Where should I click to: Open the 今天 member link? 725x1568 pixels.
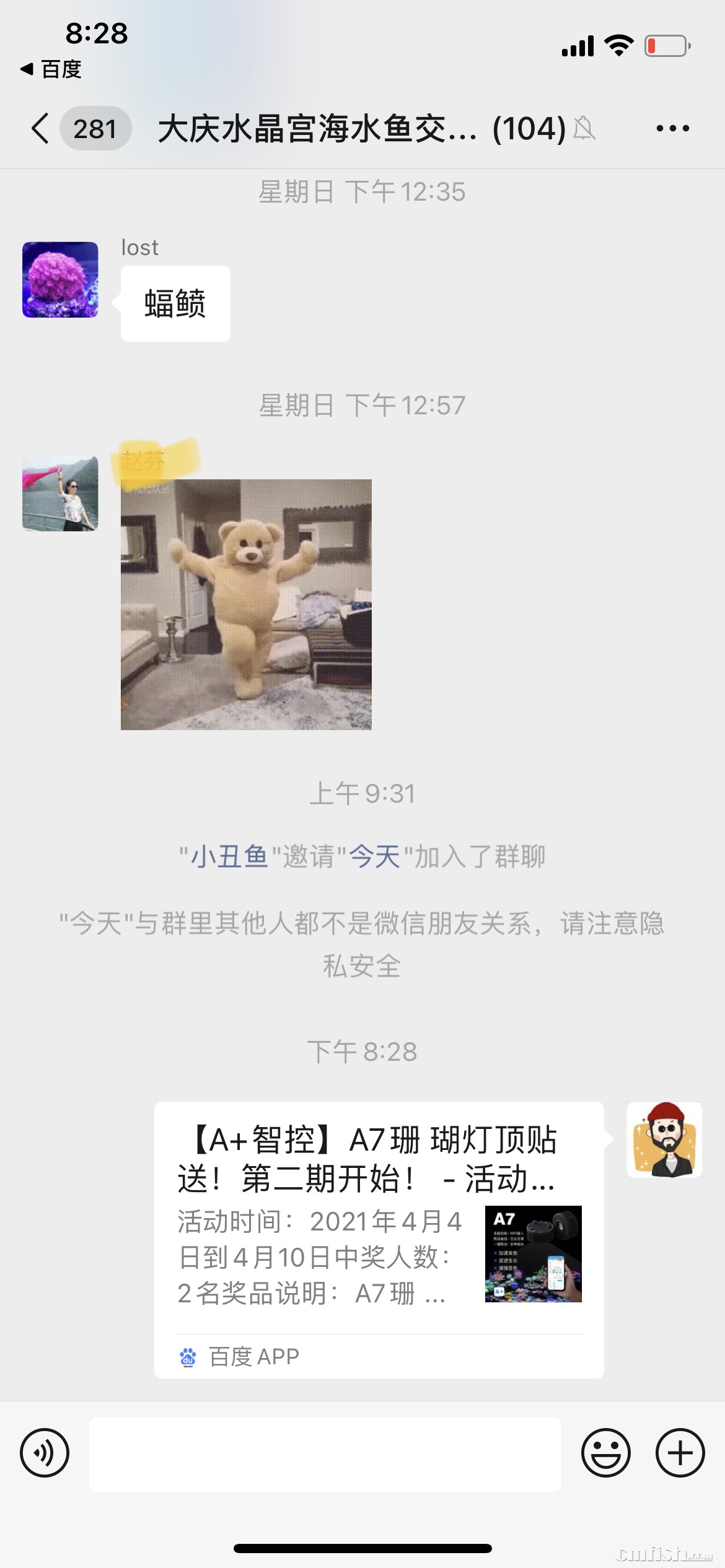tap(375, 857)
